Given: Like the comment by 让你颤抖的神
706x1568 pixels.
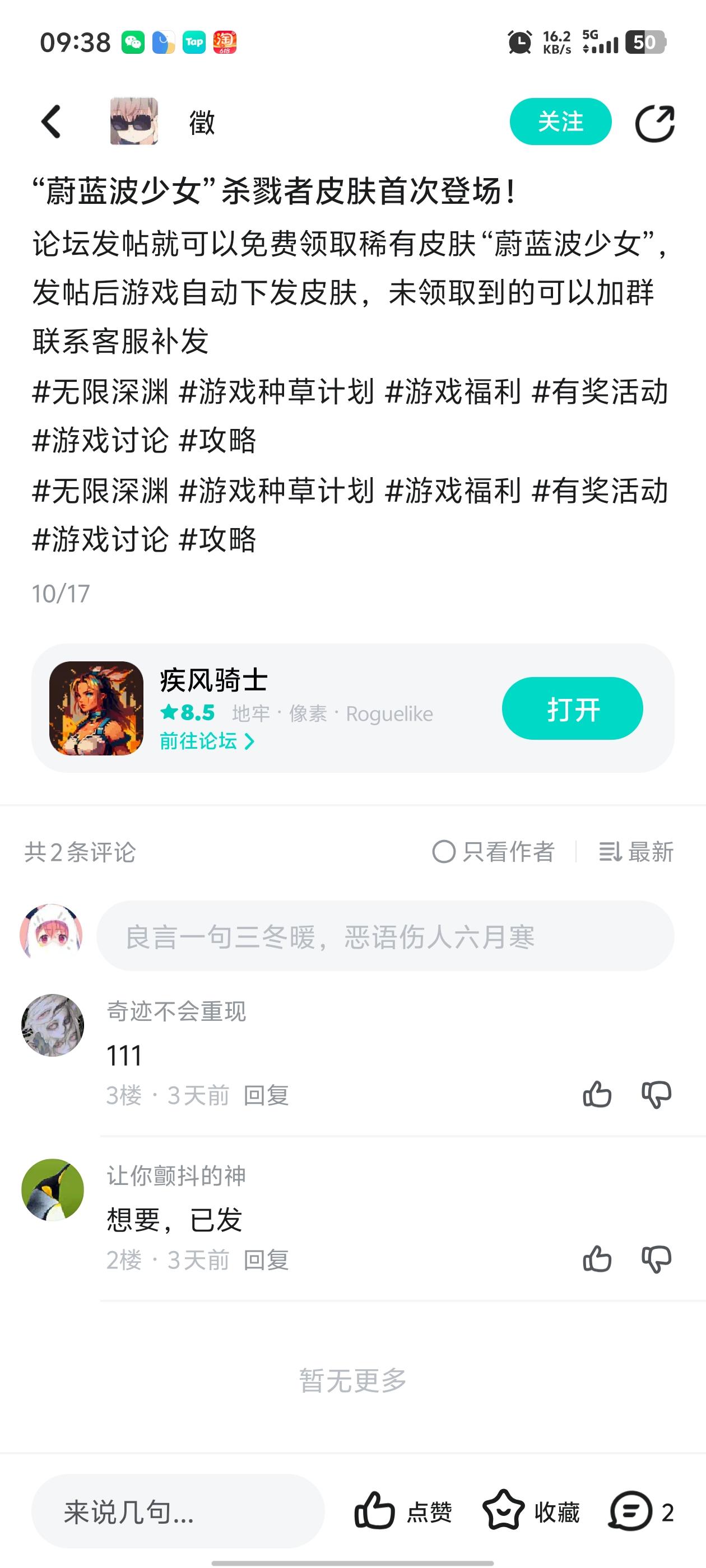Looking at the screenshot, I should click(x=597, y=1259).
